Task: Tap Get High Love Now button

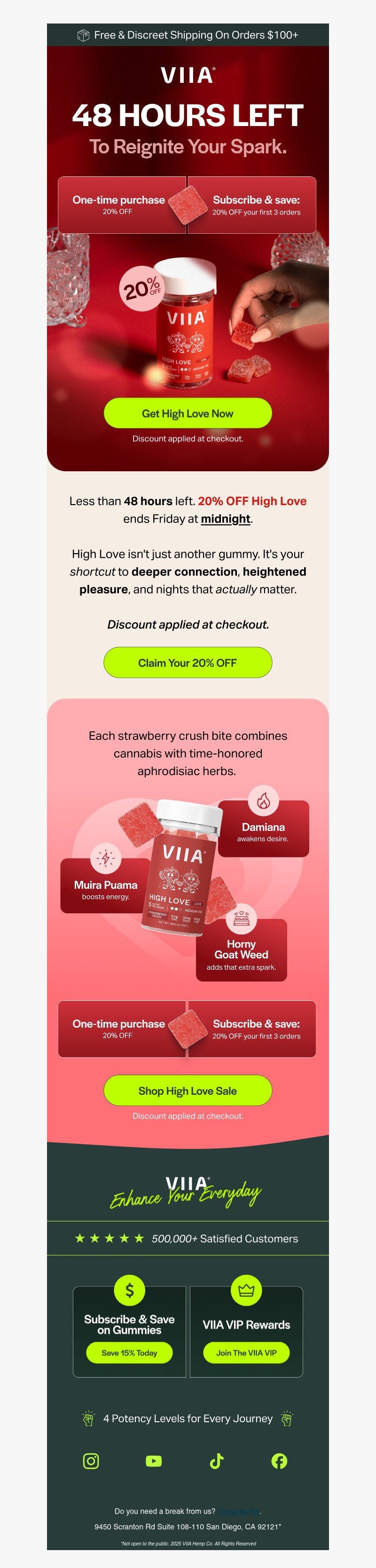Action: point(188,413)
